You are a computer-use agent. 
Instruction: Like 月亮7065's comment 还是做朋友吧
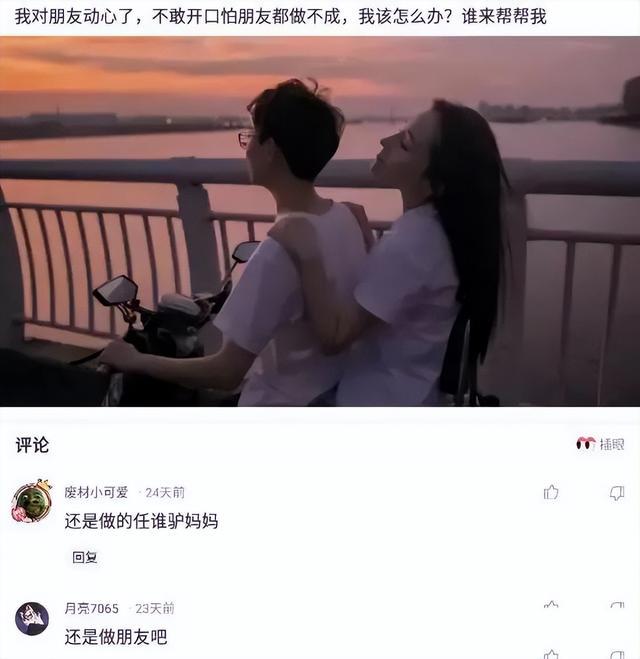(x=551, y=607)
